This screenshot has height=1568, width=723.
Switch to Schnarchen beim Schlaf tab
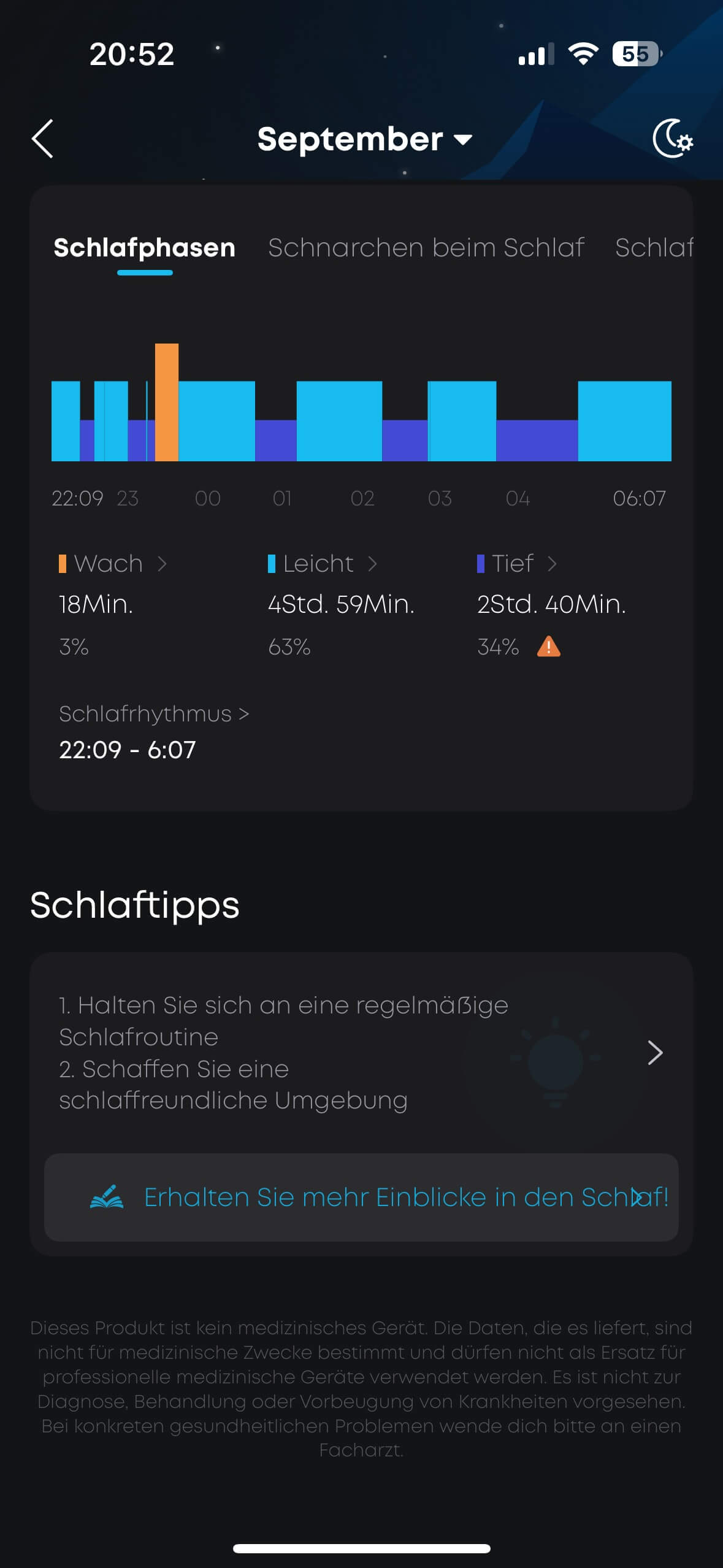point(426,248)
